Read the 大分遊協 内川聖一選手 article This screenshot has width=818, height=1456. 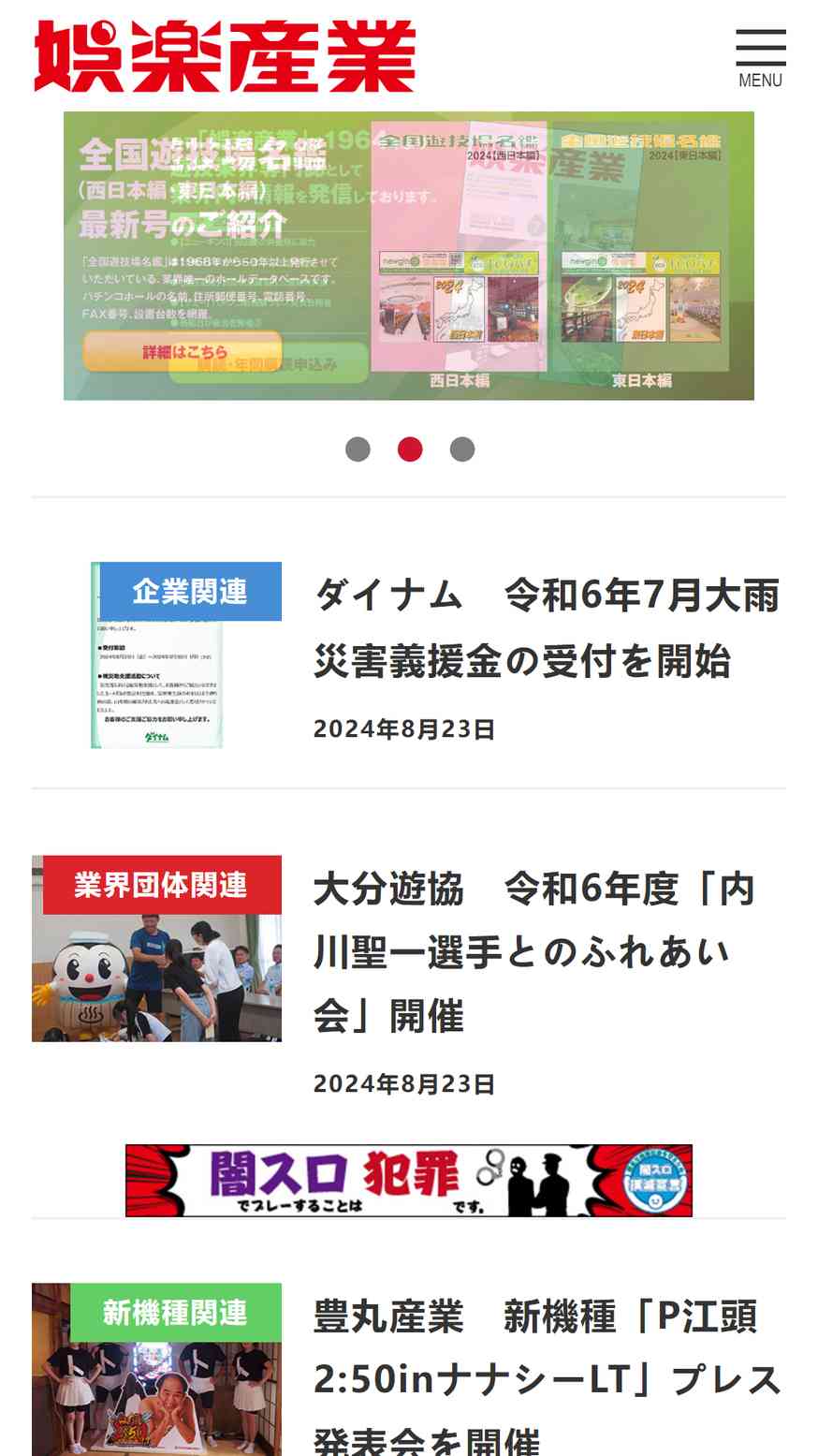pyautogui.click(x=535, y=952)
